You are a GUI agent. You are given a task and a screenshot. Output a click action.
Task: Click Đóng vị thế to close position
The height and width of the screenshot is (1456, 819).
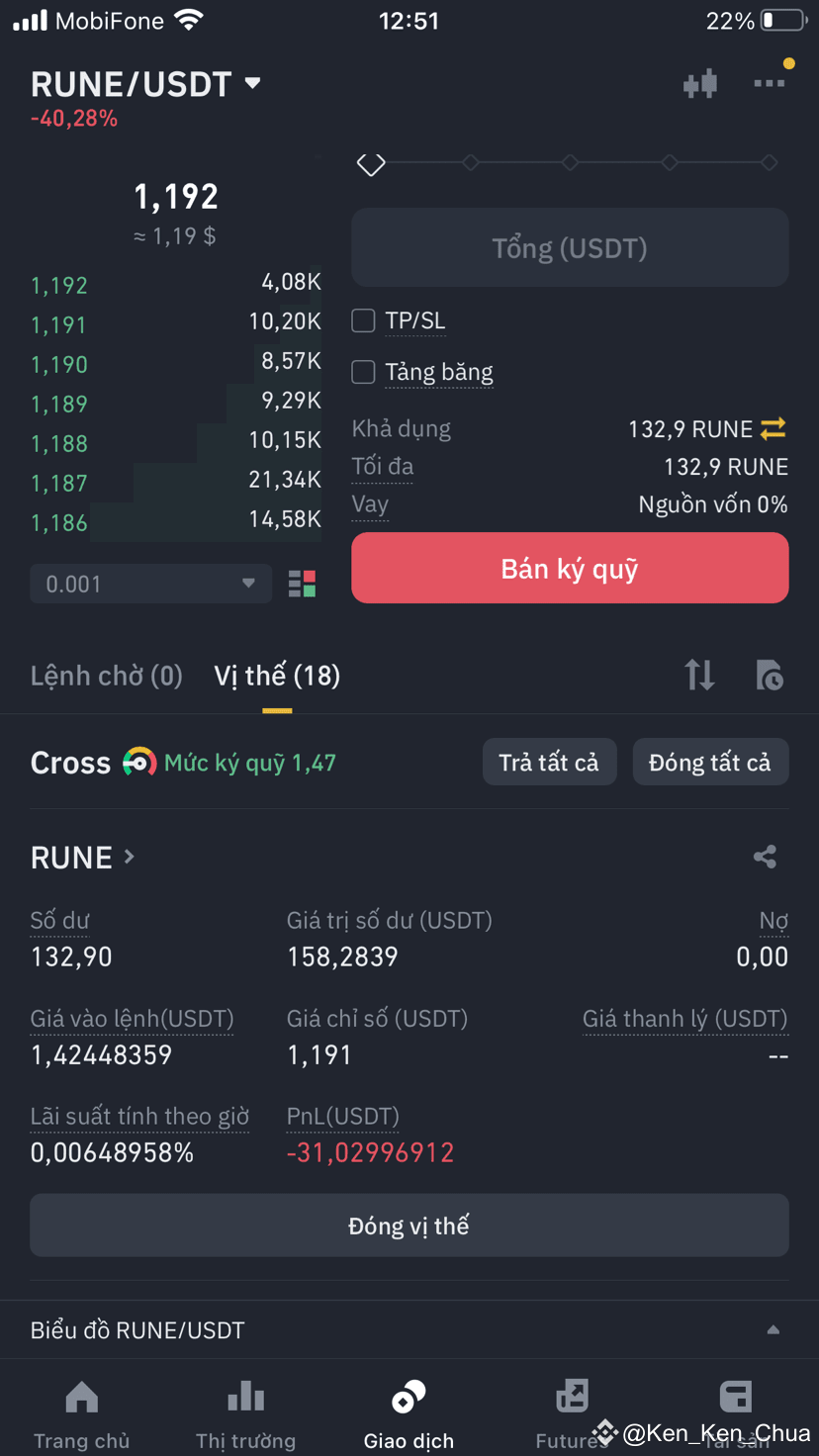pyautogui.click(x=409, y=1225)
